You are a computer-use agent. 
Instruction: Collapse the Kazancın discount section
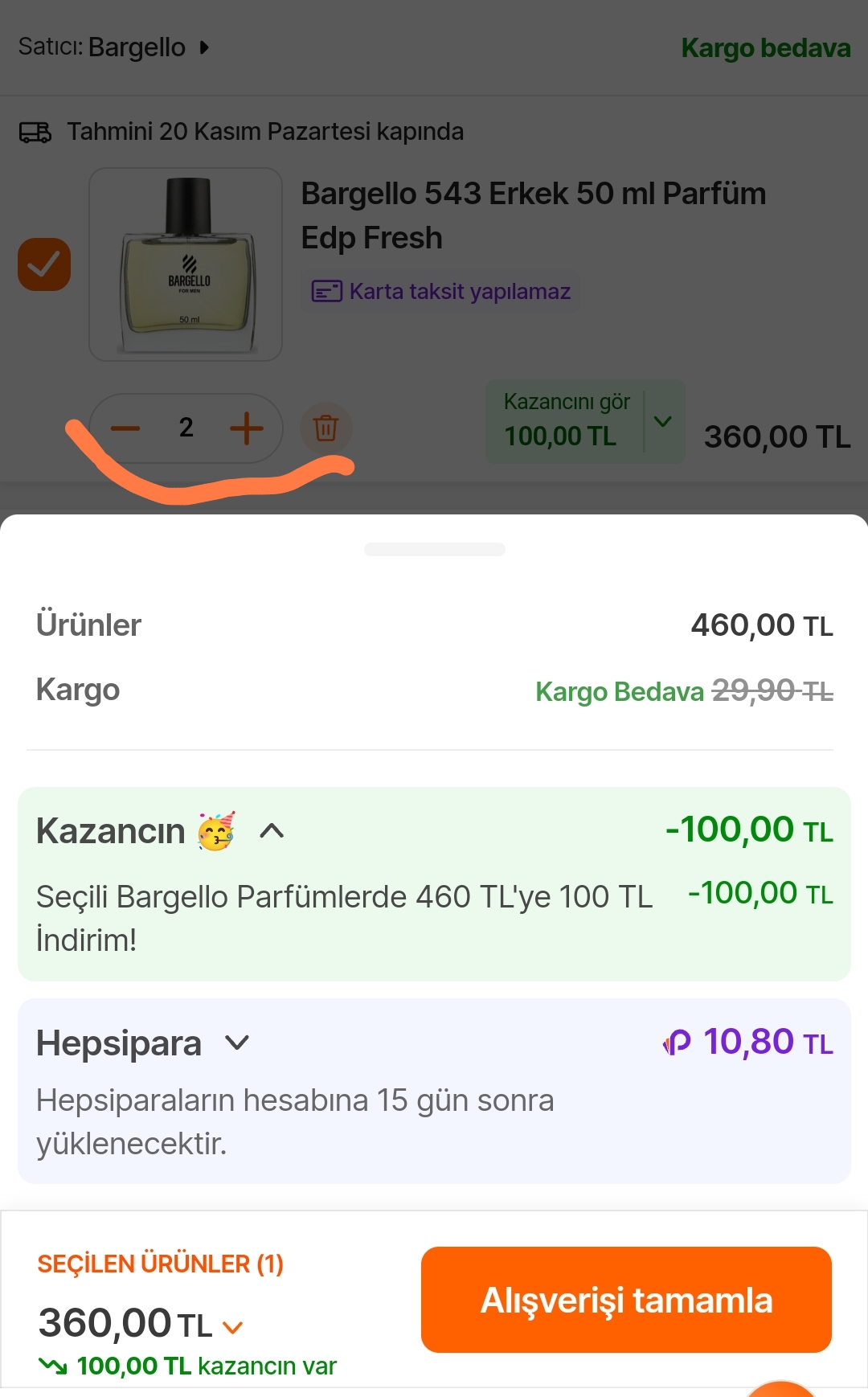[272, 831]
